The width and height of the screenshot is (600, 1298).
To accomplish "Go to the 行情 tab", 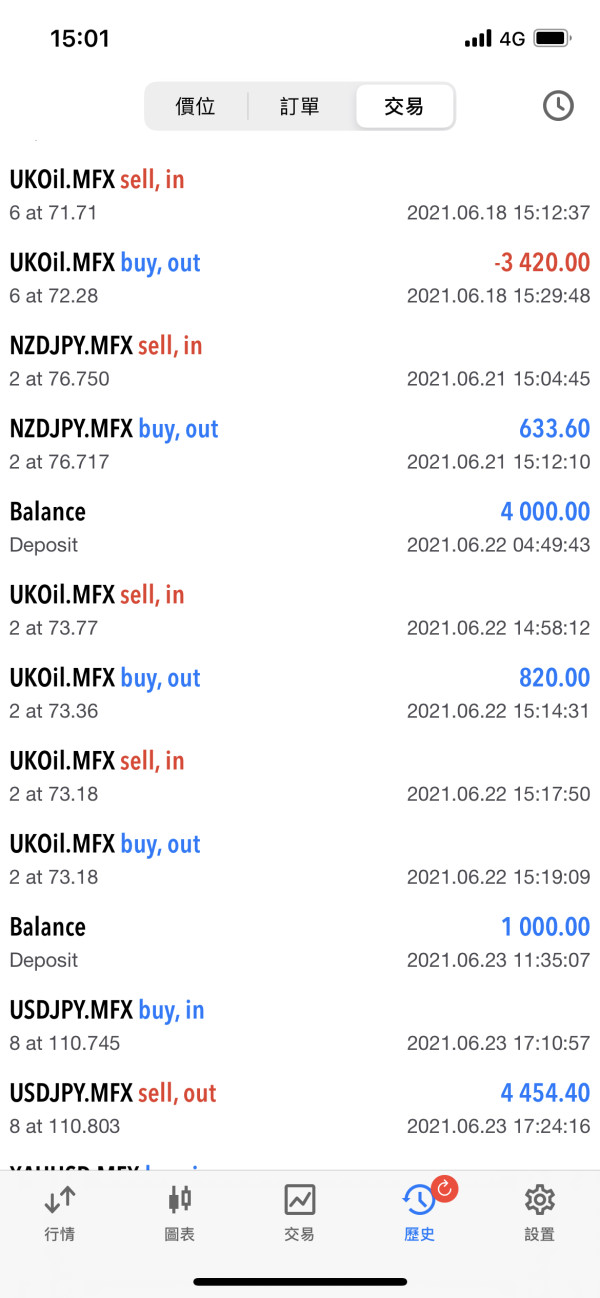I will coord(60,1212).
